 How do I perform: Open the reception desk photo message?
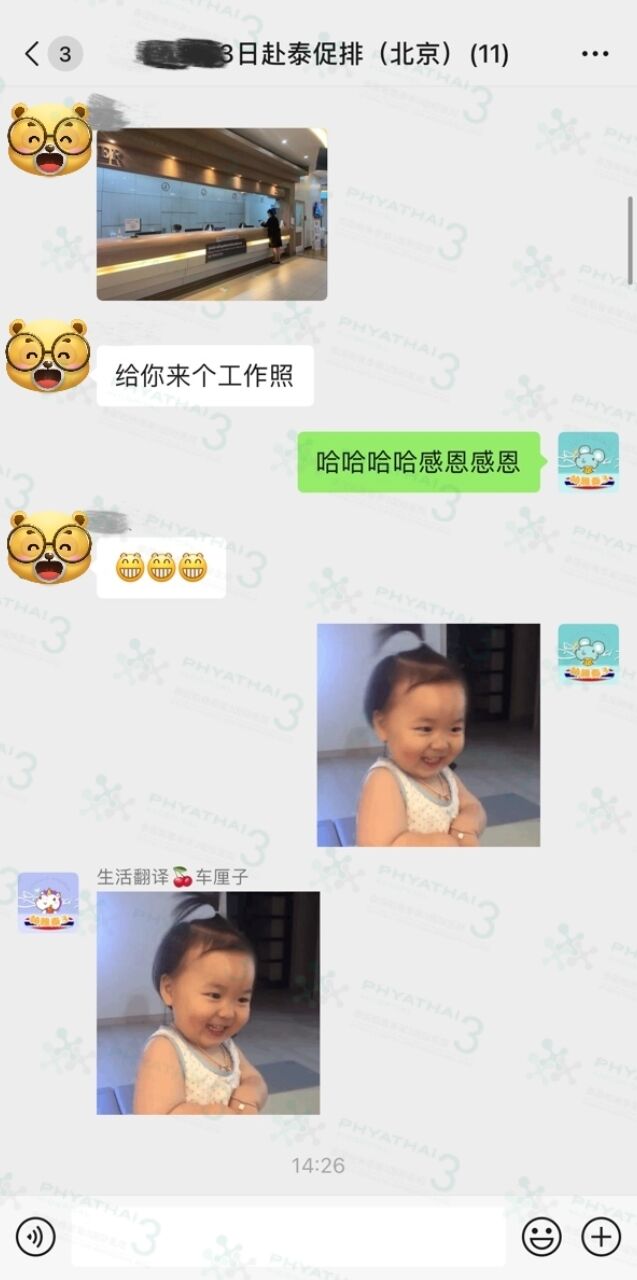click(211, 214)
